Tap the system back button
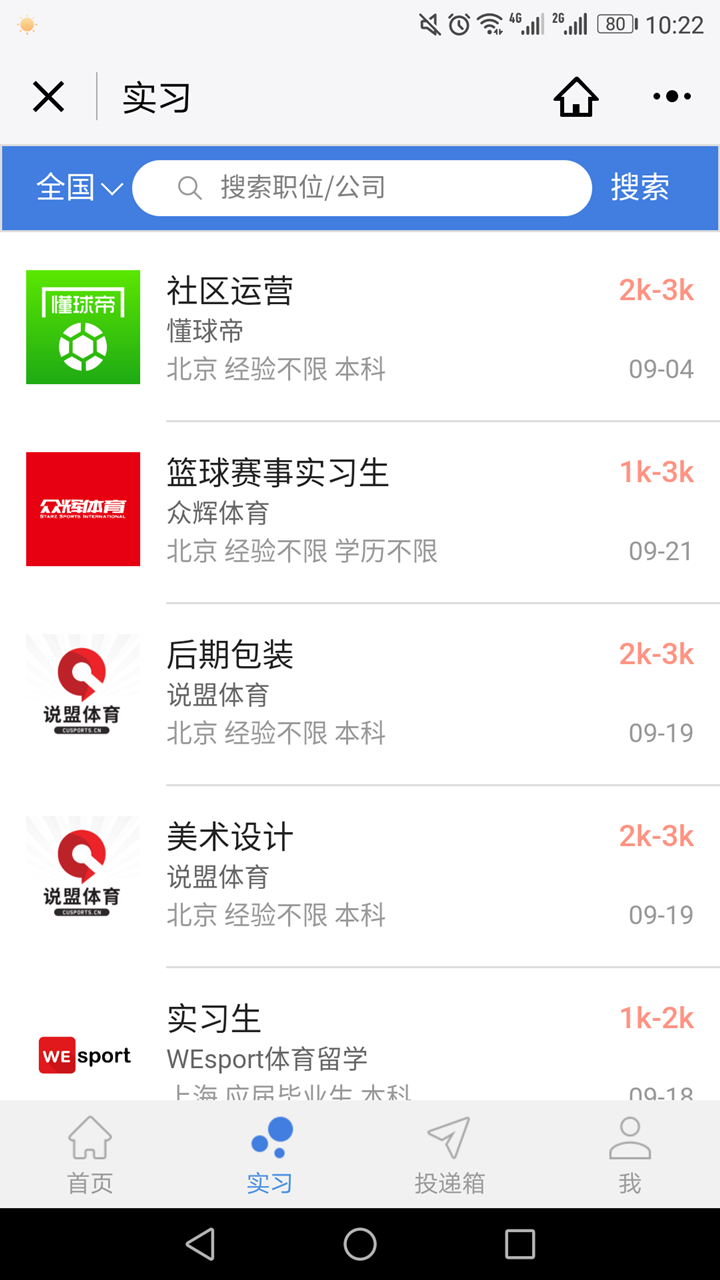 pos(201,1244)
